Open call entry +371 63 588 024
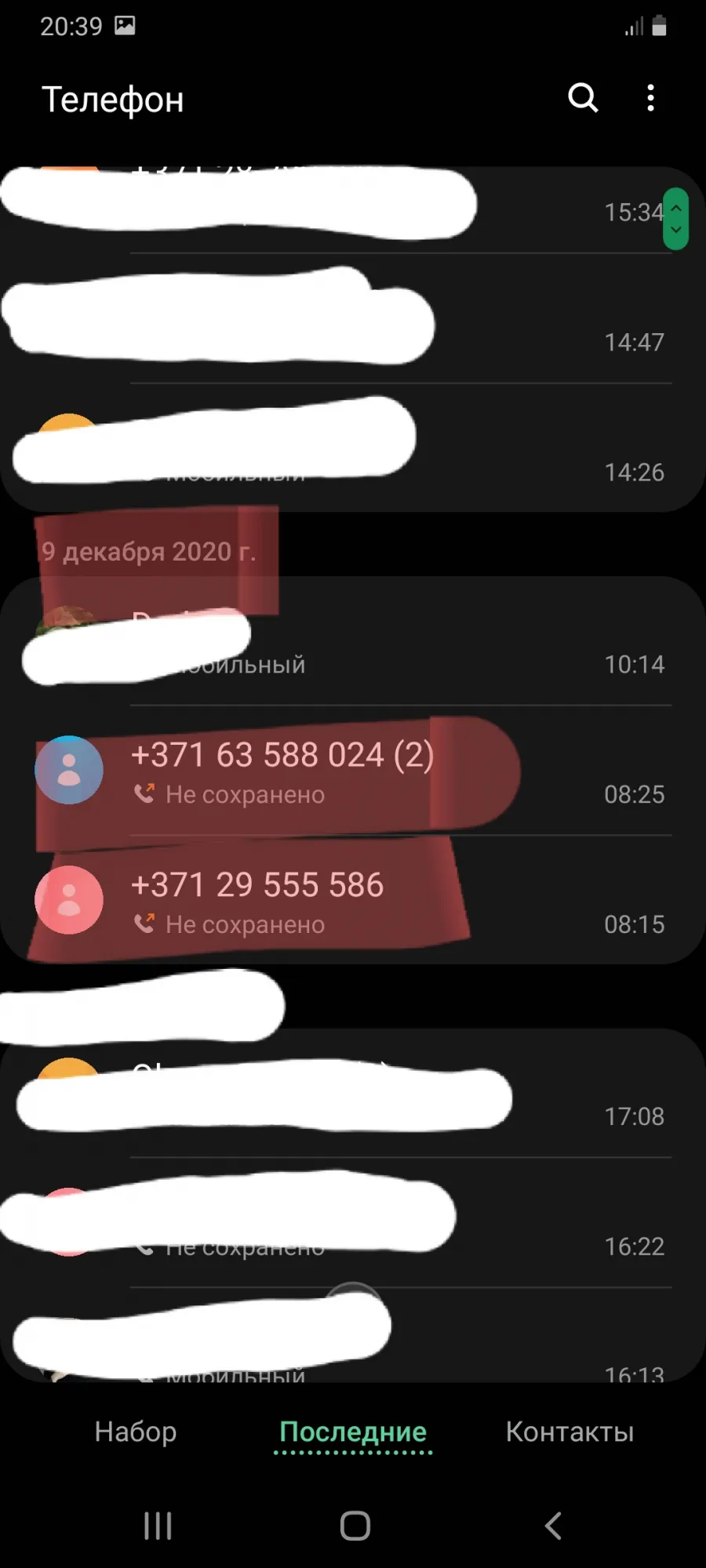 (353, 771)
